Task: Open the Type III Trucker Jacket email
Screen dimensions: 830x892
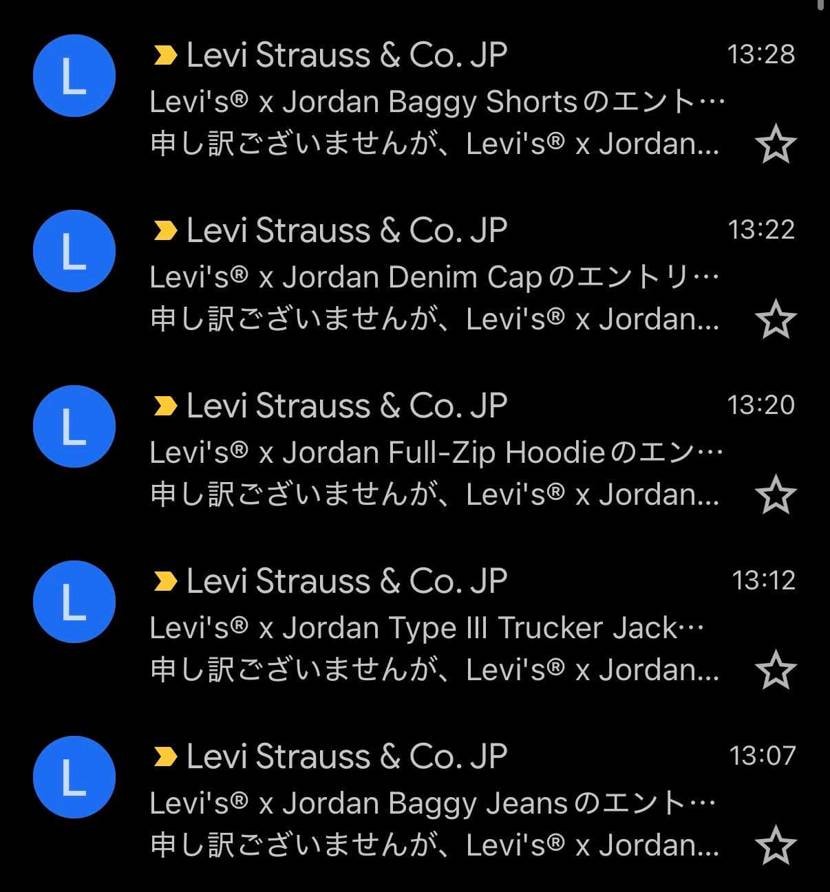Action: click(420, 627)
